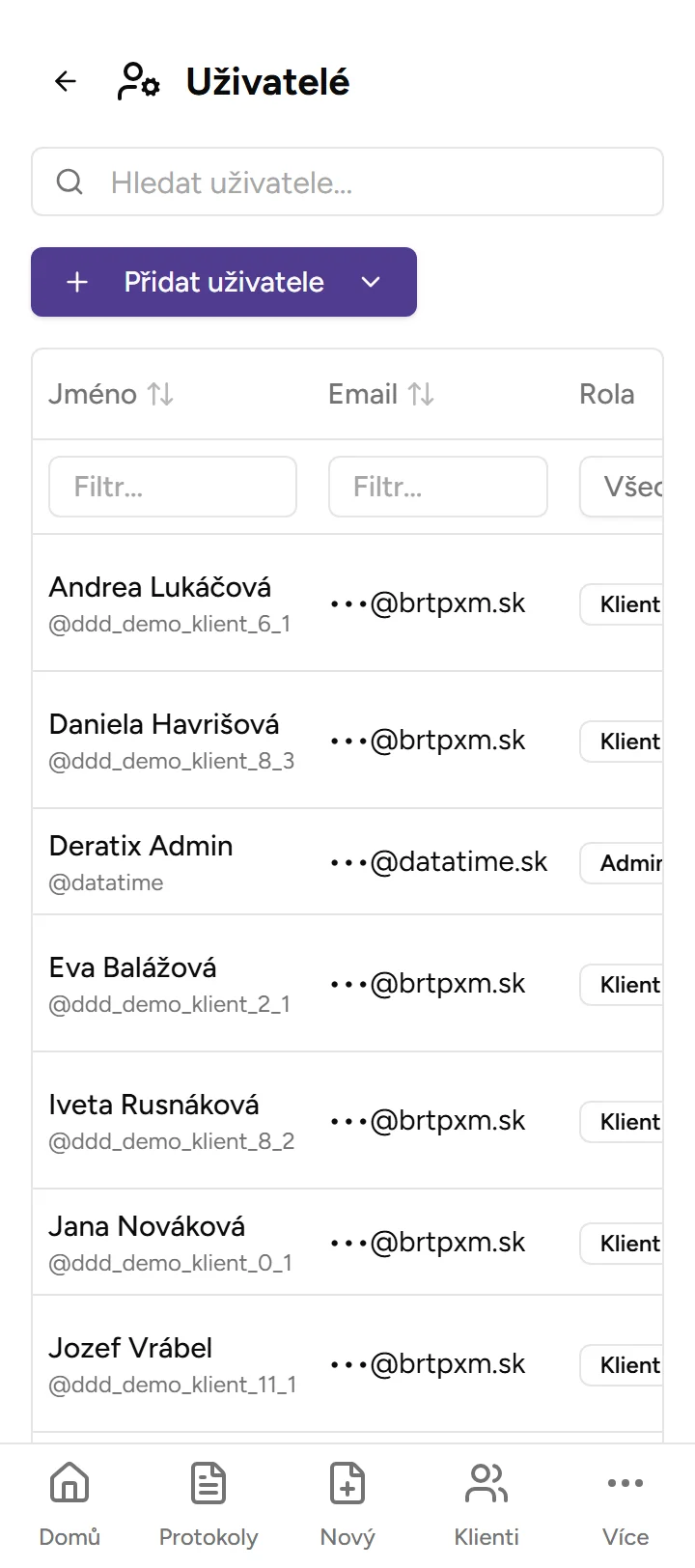Open the Protokoly documents icon
This screenshot has width=695, height=1568.
pos(208,1483)
